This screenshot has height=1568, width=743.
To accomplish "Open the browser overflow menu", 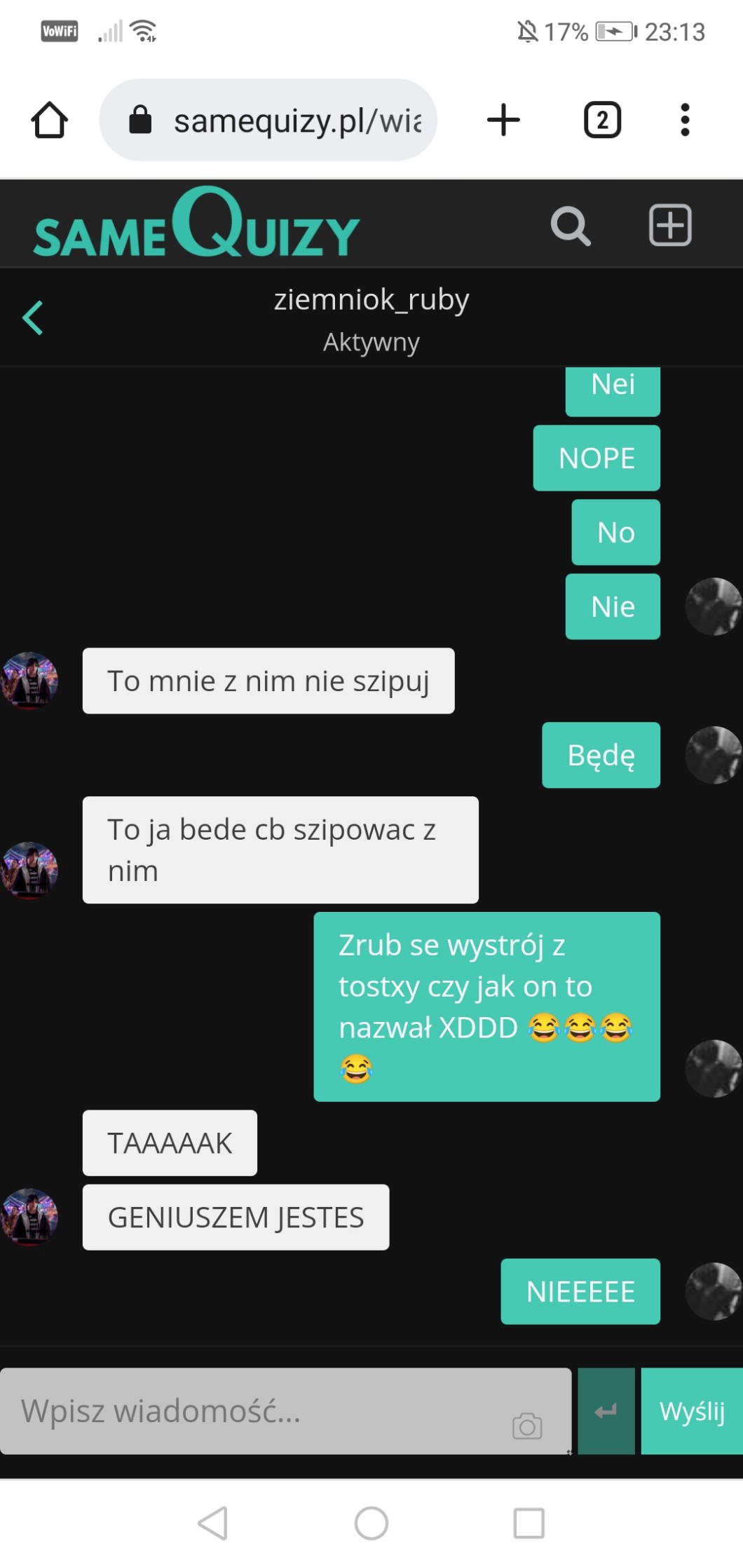I will point(685,120).
